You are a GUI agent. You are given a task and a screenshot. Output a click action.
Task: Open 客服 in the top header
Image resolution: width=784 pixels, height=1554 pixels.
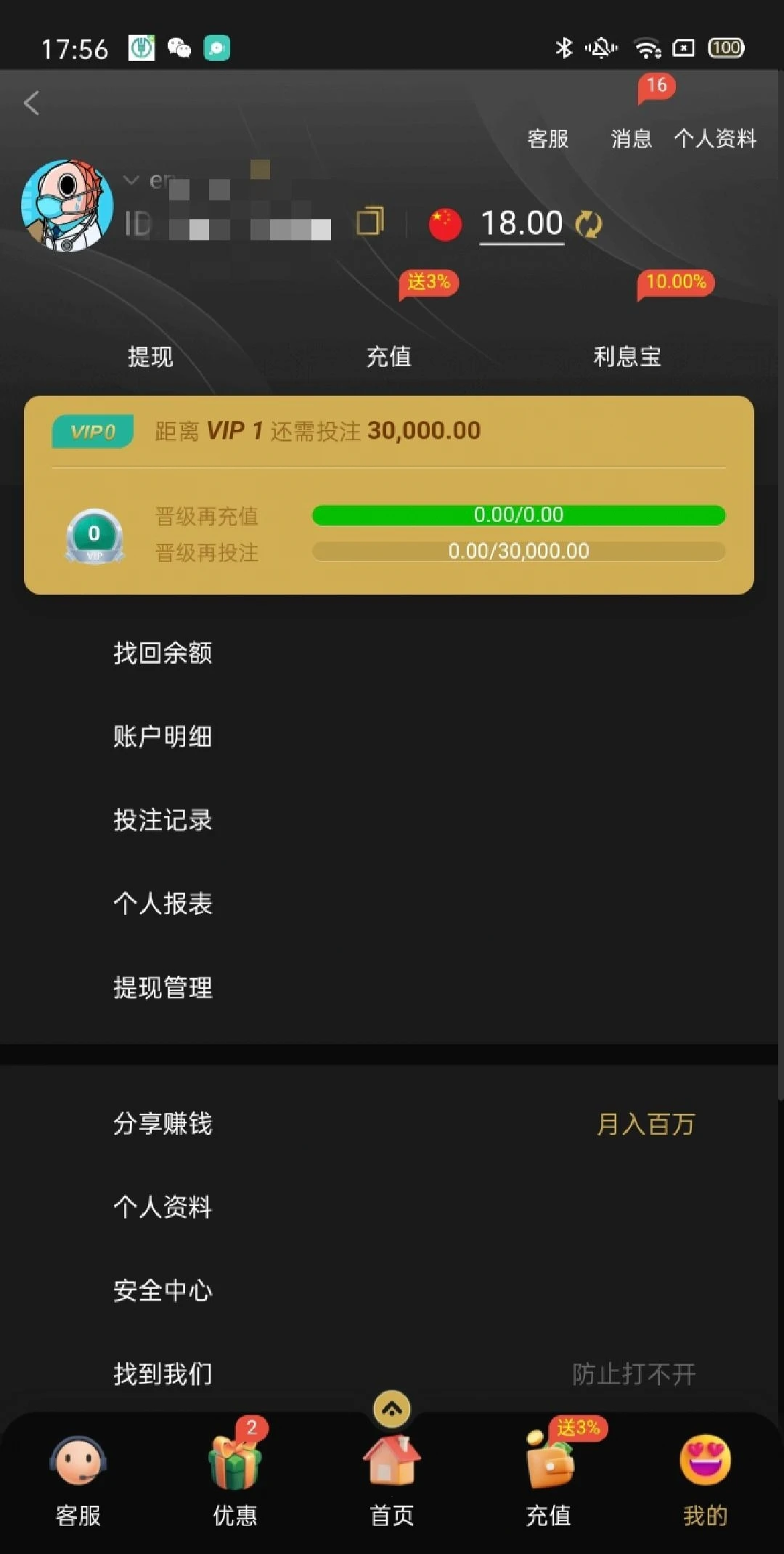[x=548, y=138]
